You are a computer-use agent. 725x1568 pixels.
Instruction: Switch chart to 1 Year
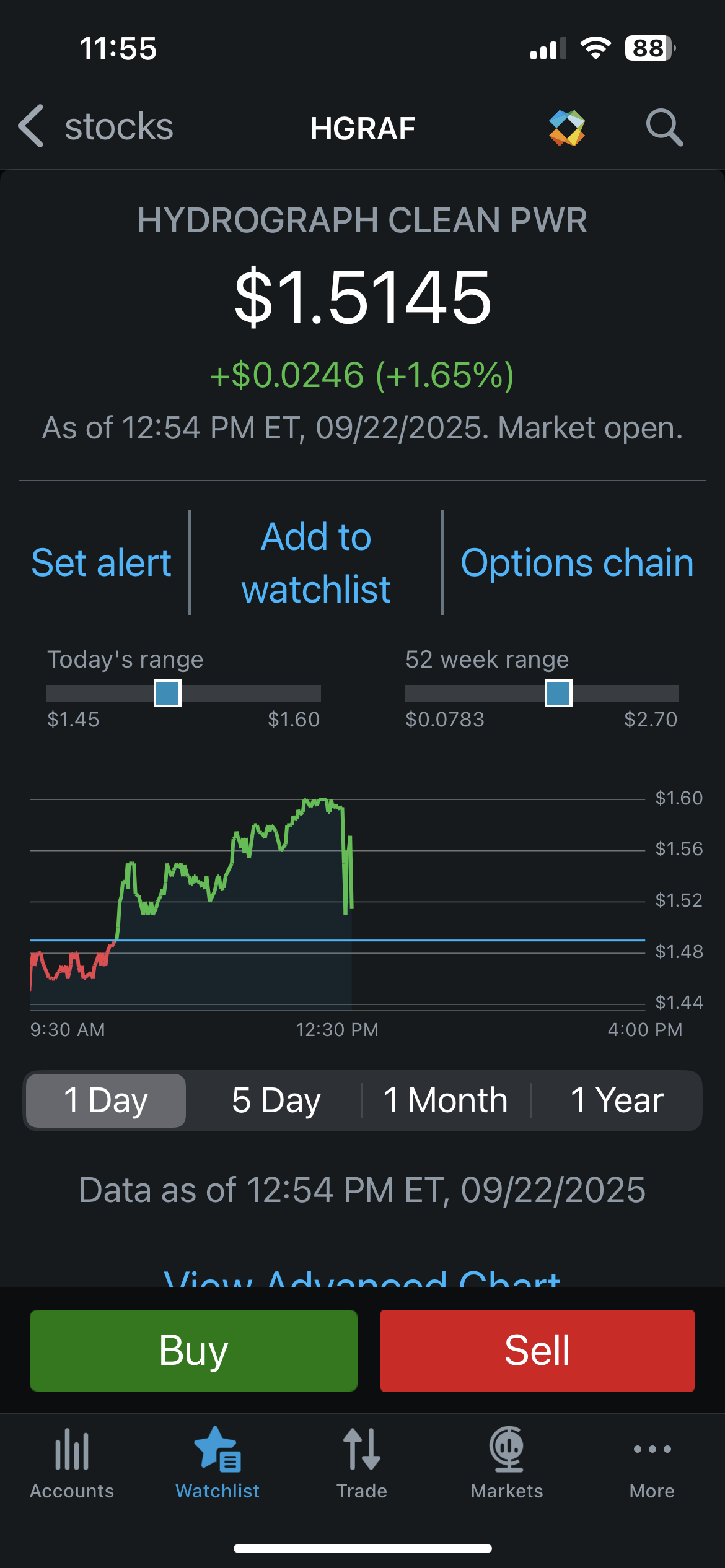pyautogui.click(x=617, y=1100)
